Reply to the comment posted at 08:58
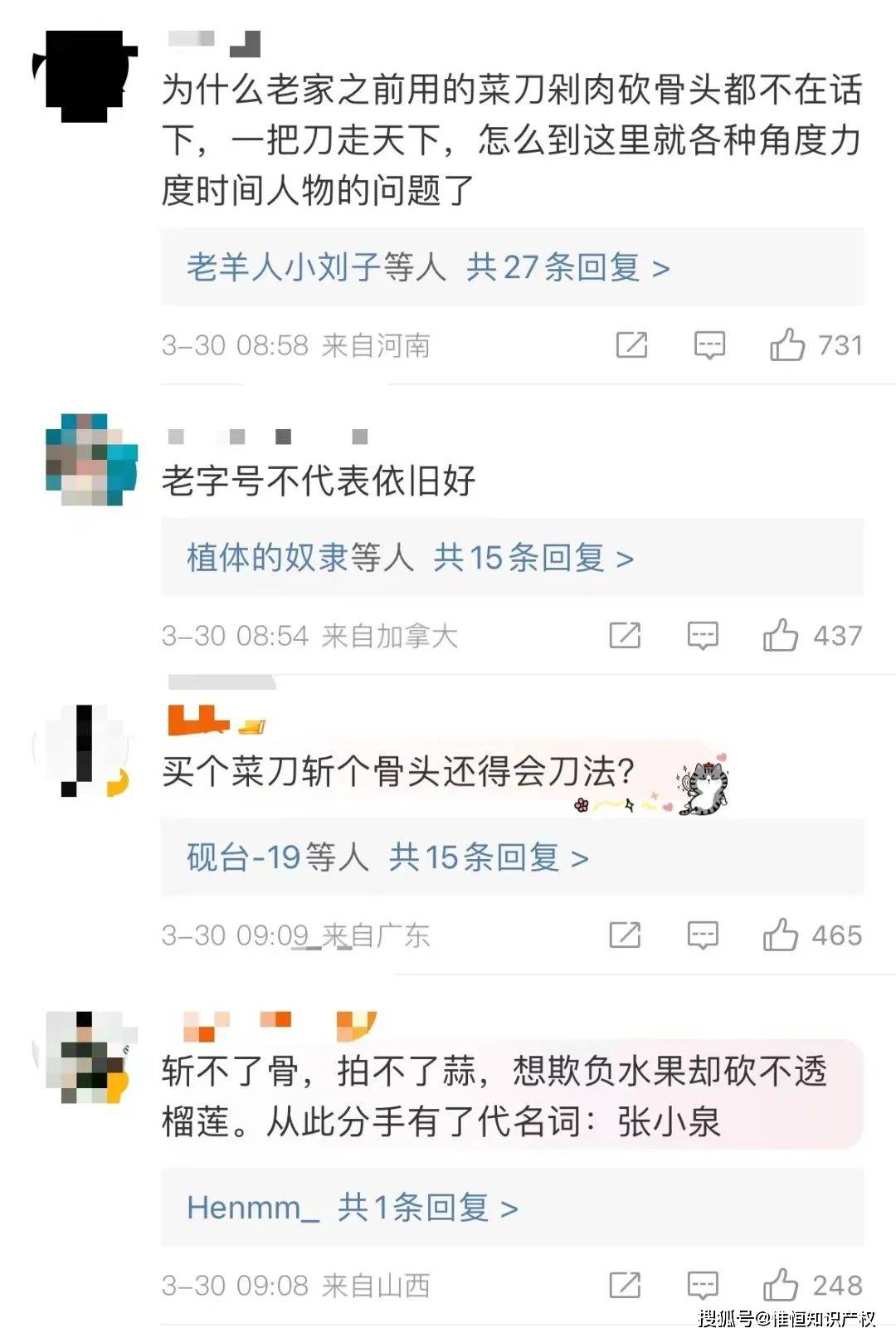 pos(709,344)
